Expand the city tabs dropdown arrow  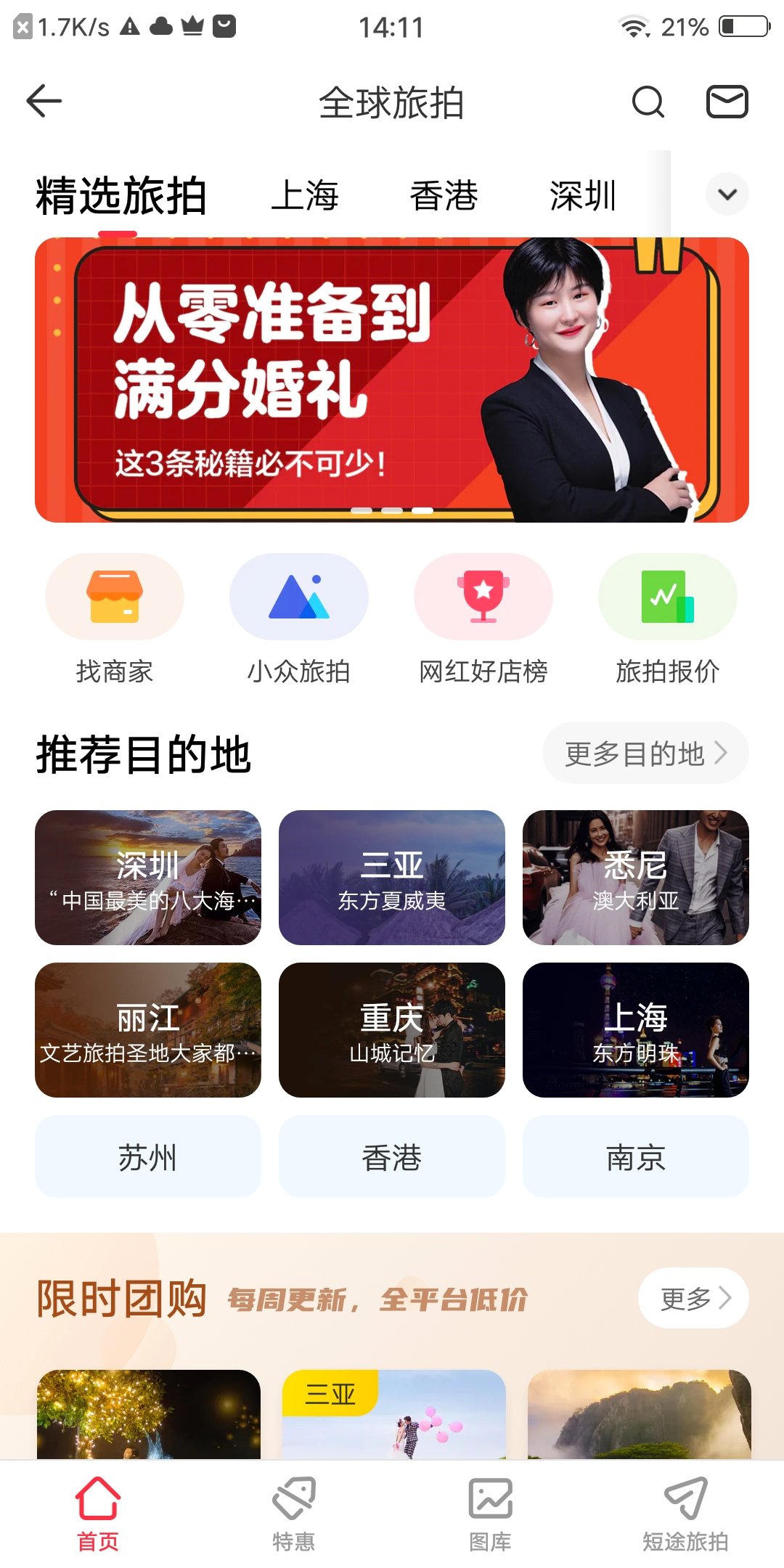pyautogui.click(x=727, y=195)
